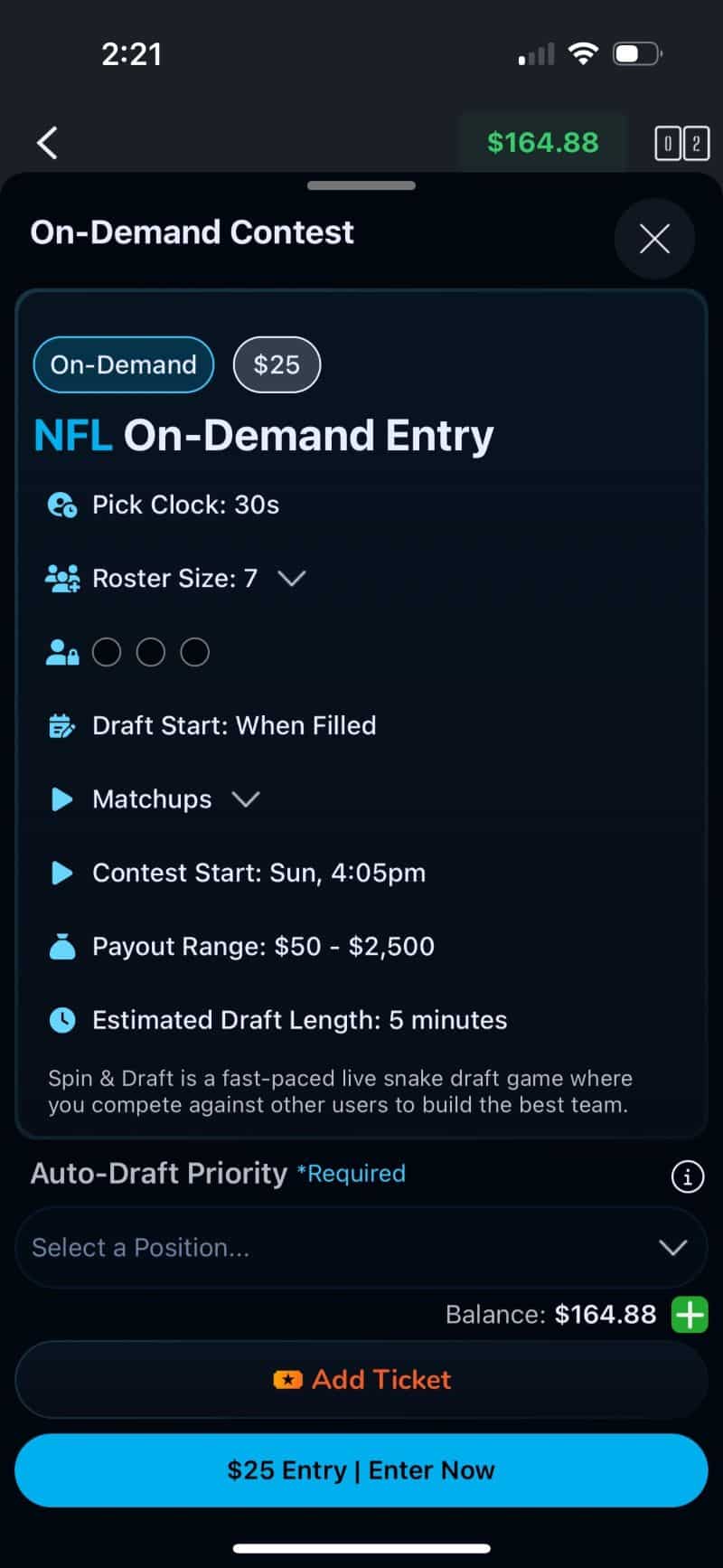Tap Add Ticket
Screen dimensions: 723x1568
tap(361, 1380)
